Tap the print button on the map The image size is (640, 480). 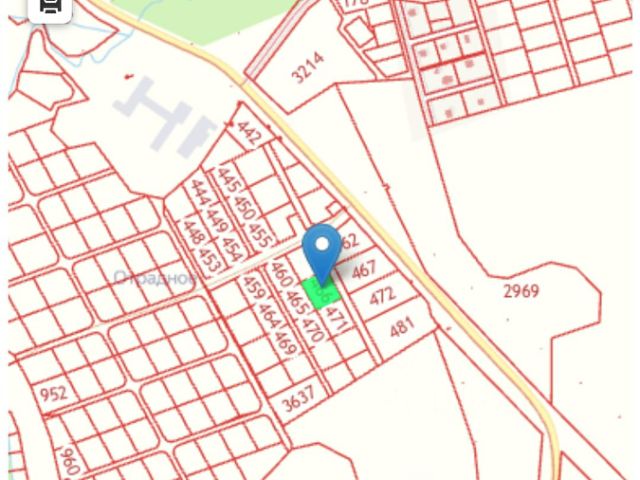point(50,8)
